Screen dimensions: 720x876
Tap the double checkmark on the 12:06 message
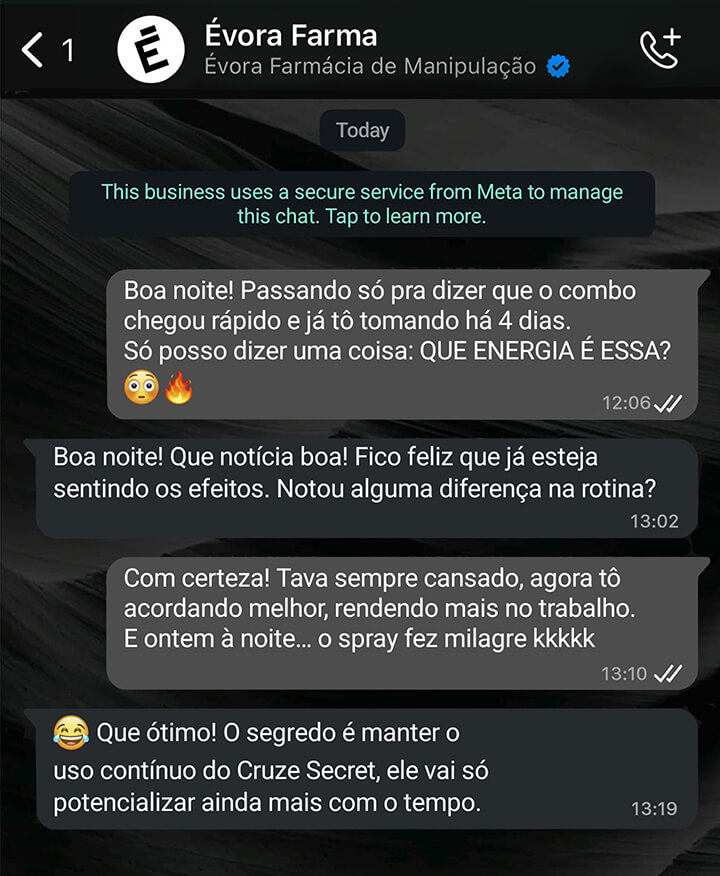pos(668,402)
